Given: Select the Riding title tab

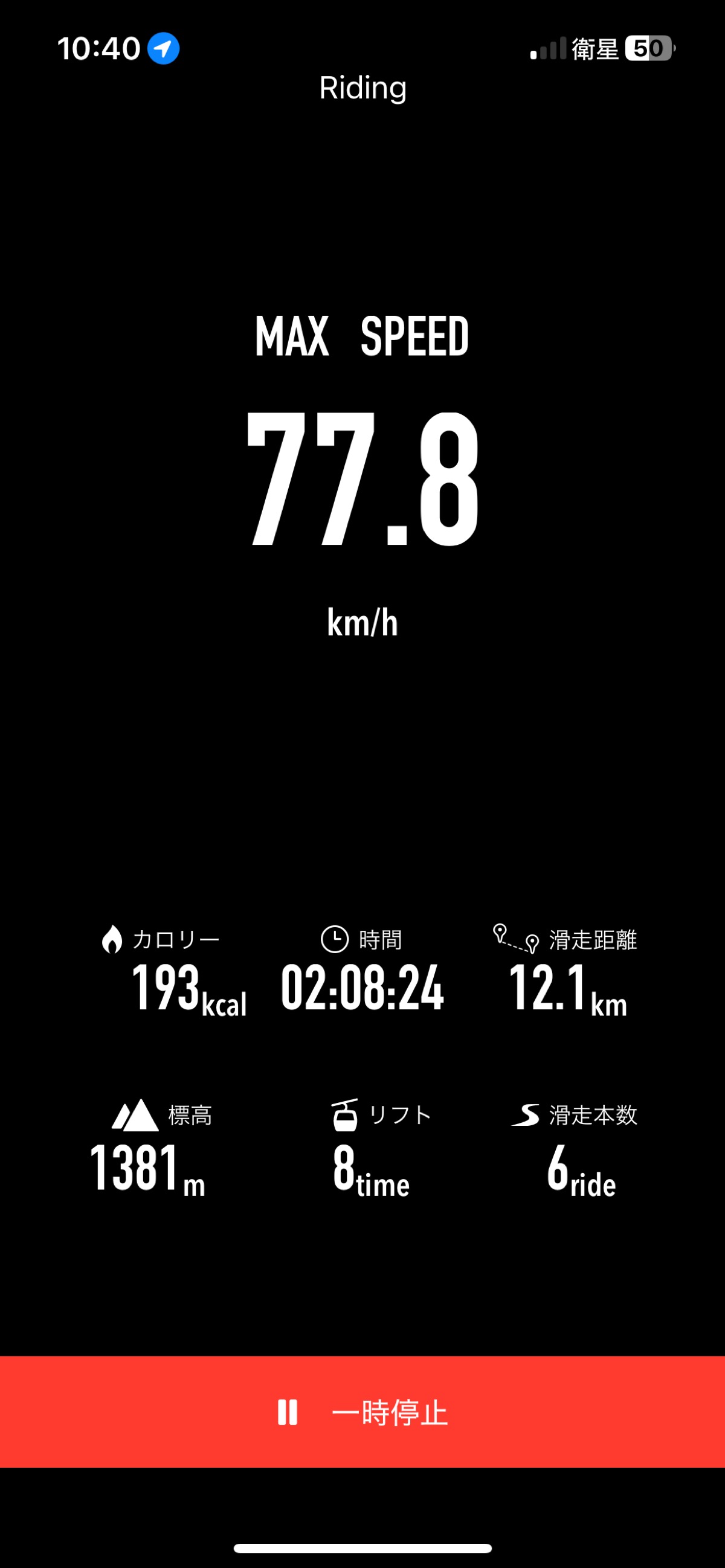Looking at the screenshot, I should pos(362,89).
